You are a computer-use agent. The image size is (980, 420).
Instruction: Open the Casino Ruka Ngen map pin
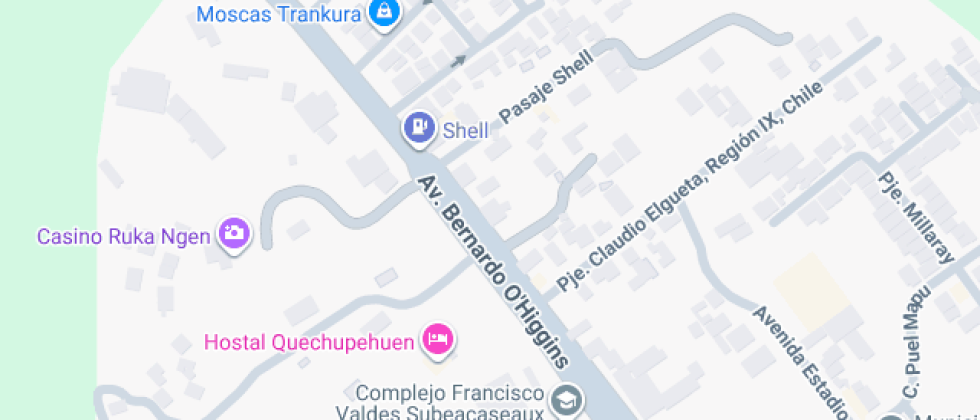pyautogui.click(x=237, y=234)
